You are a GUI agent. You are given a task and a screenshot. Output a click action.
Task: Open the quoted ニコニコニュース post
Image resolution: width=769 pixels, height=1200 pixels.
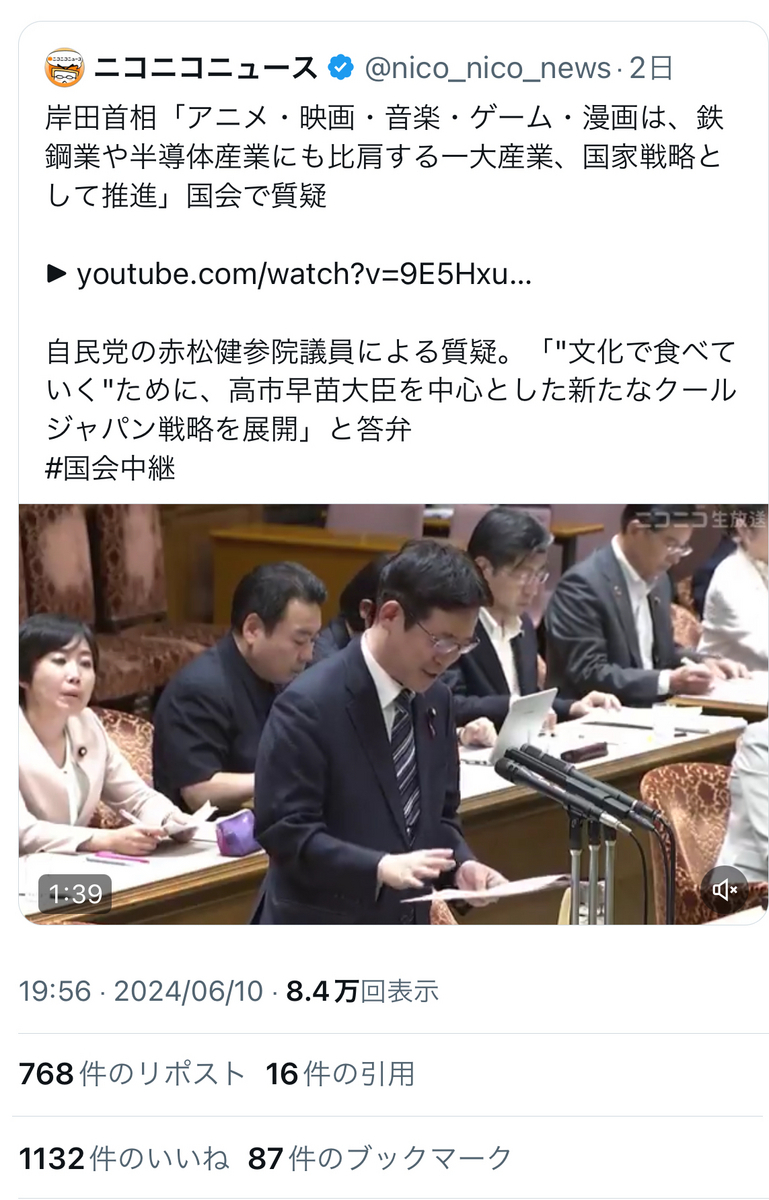coord(393,473)
